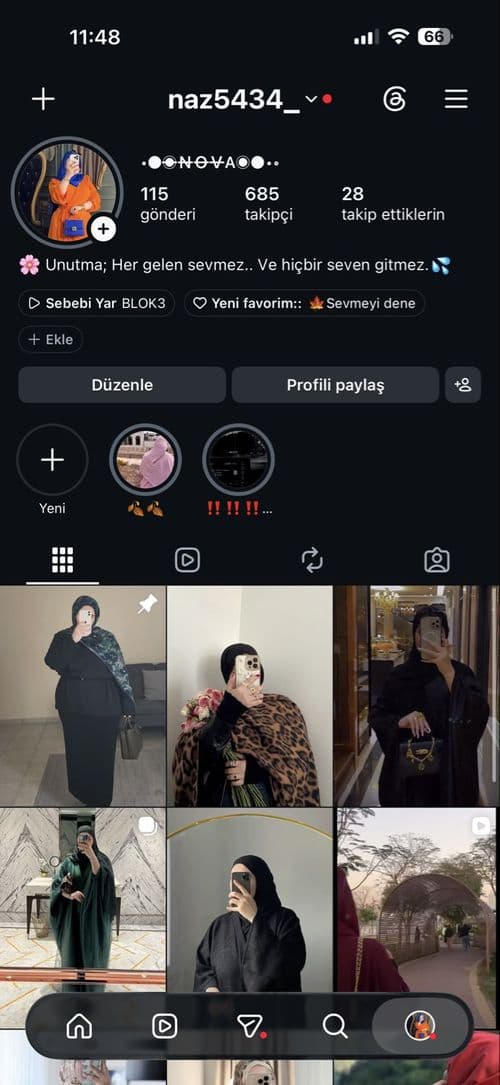Open the Threads icon
Screen dimensions: 500x1085
point(394,99)
